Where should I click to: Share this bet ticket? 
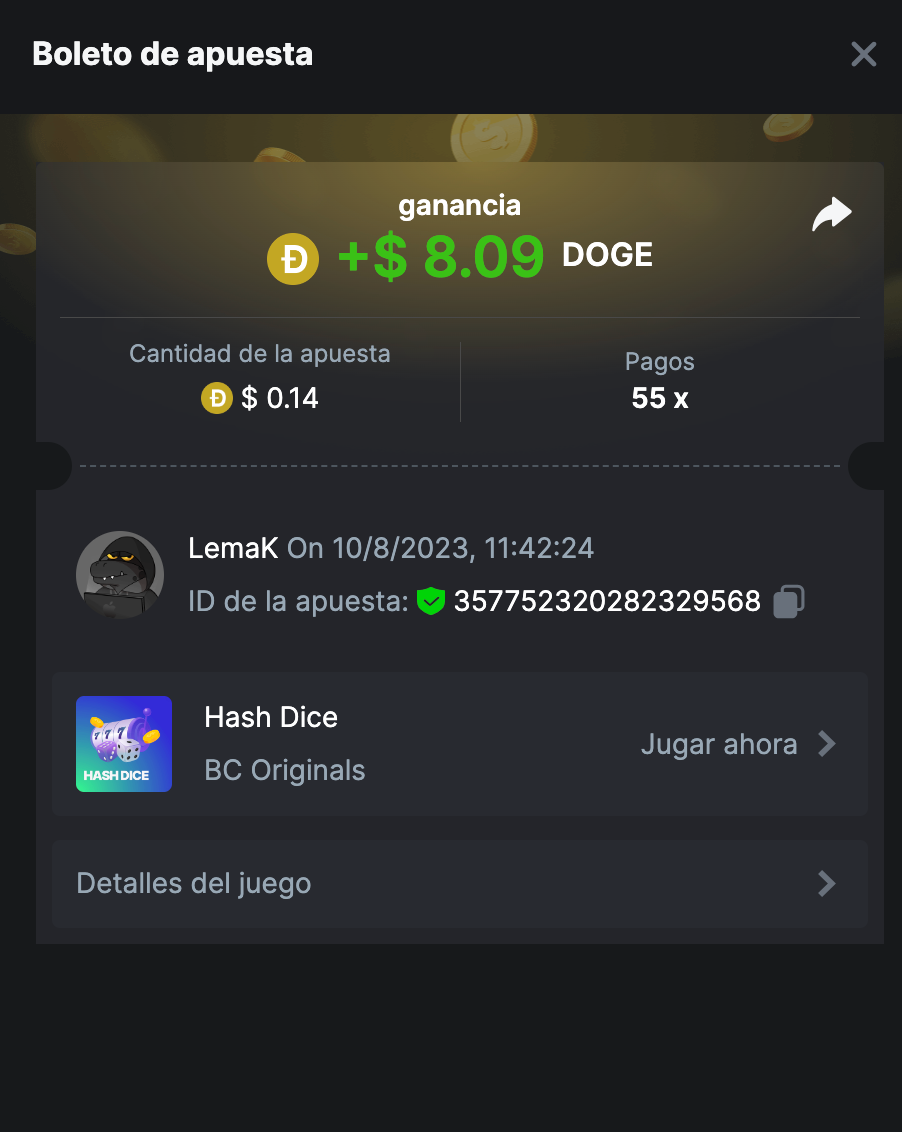tap(831, 214)
